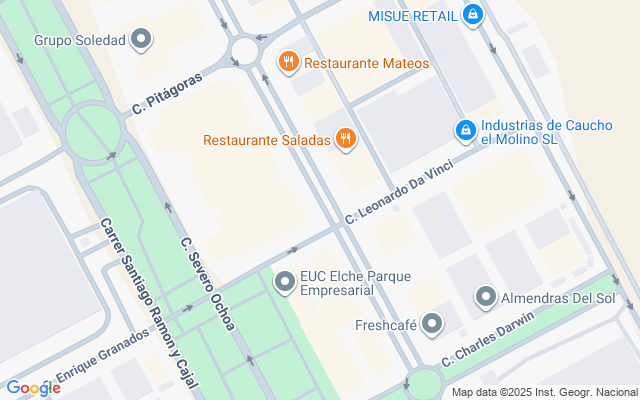Select Industrias de Caucho el Molino marker
The image size is (640, 400).
coord(465,130)
